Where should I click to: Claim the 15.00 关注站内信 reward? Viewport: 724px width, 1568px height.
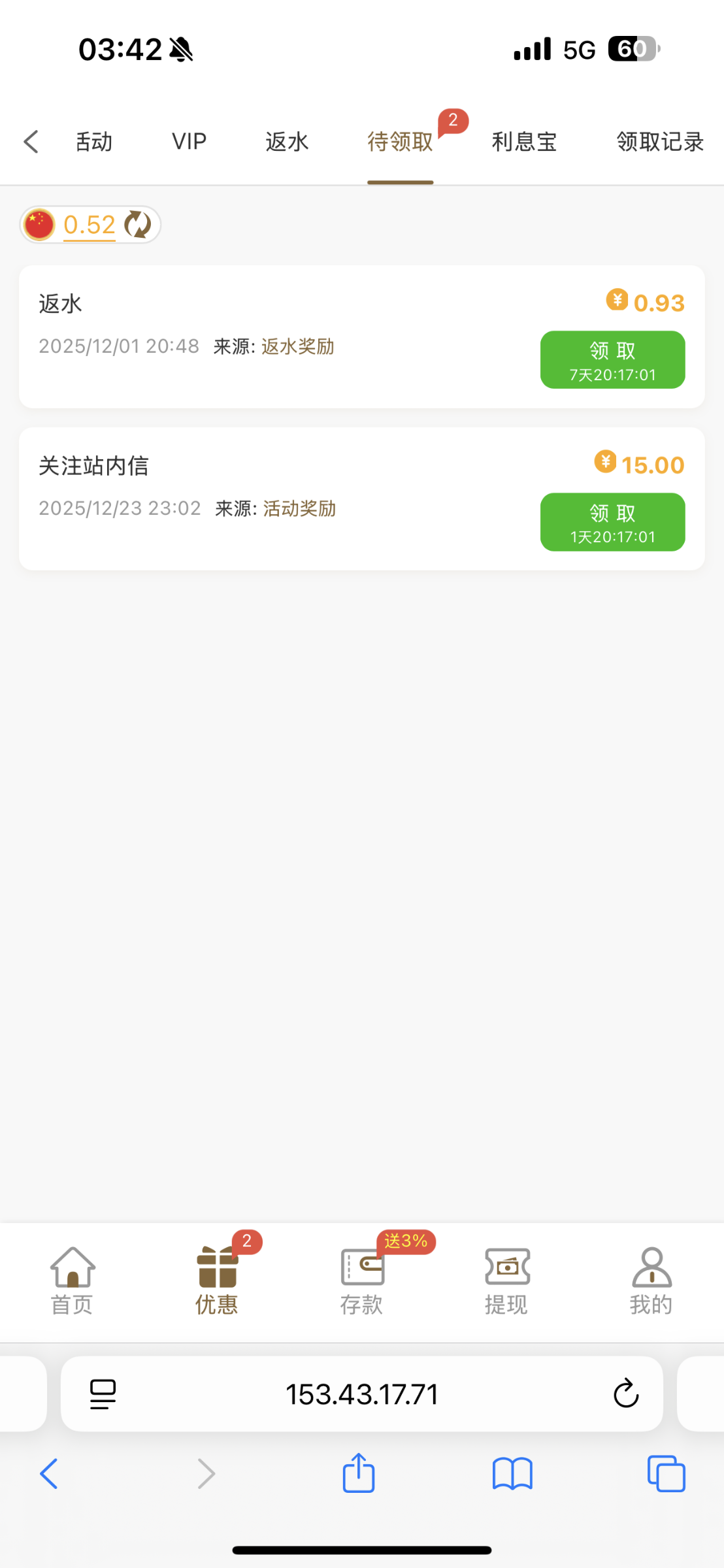click(x=612, y=522)
